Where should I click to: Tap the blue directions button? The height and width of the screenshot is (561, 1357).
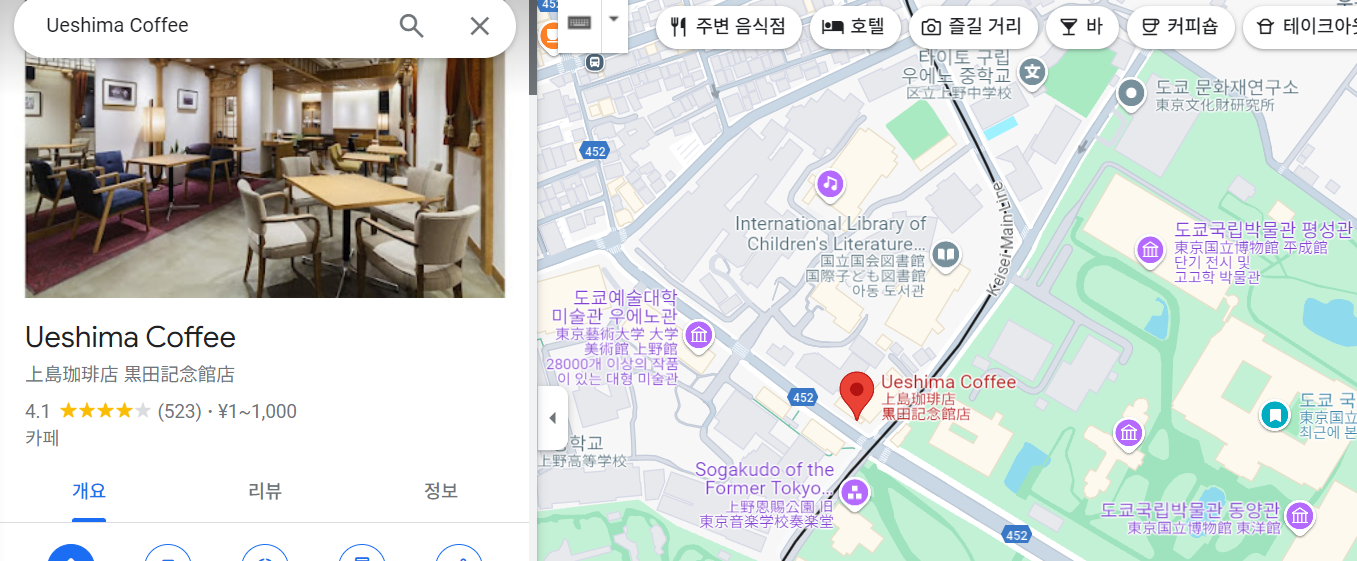tap(71, 553)
